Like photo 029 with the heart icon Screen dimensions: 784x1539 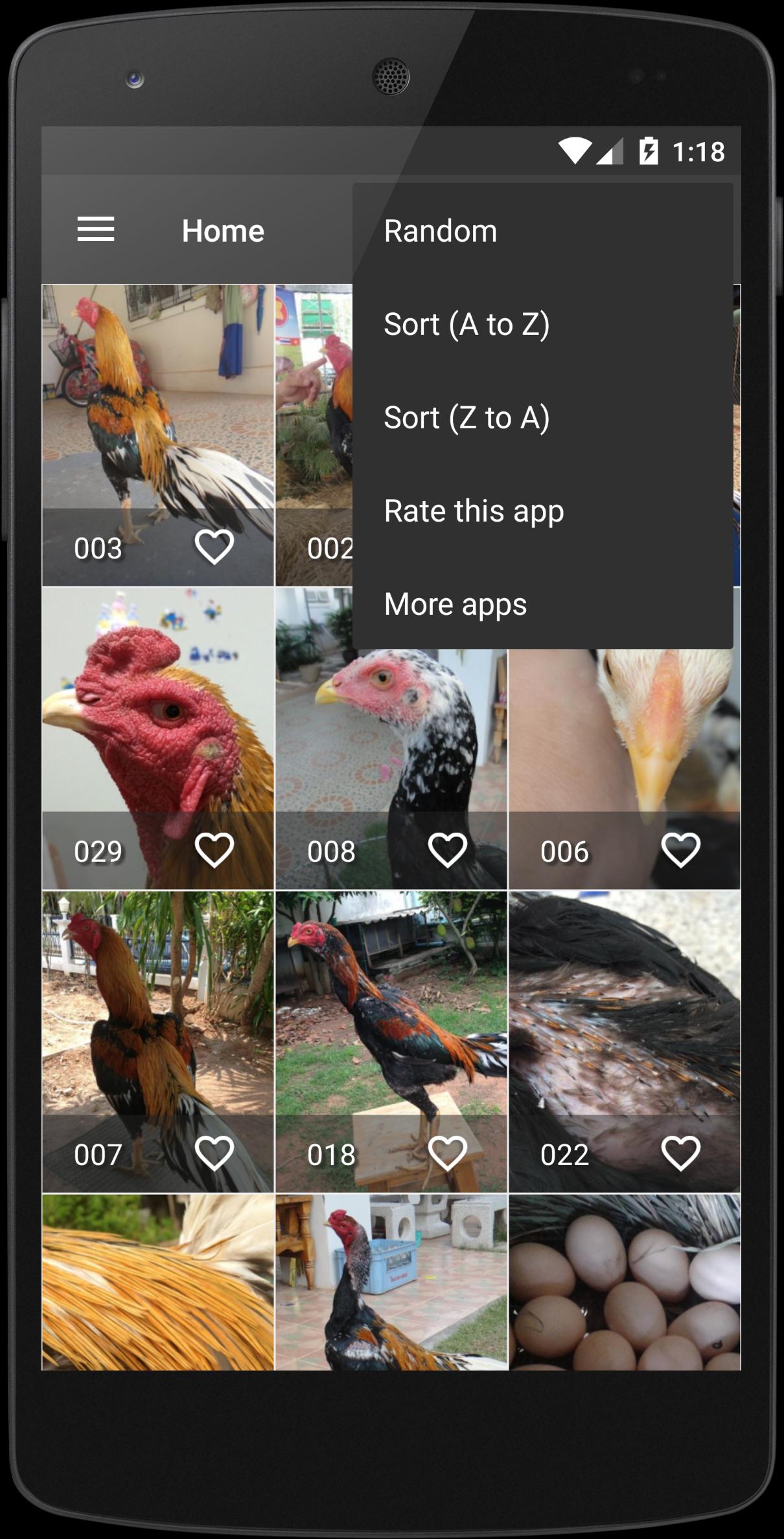[214, 850]
